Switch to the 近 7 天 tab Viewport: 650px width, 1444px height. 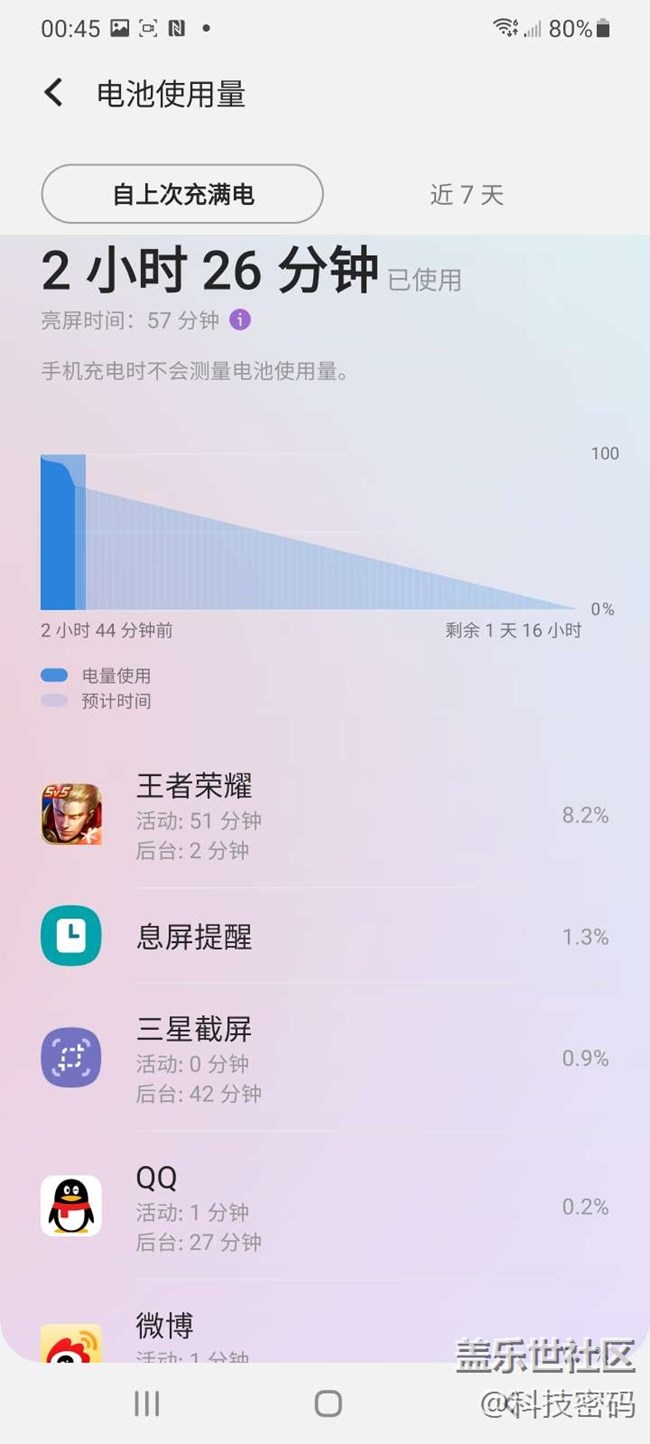pyautogui.click(x=466, y=194)
